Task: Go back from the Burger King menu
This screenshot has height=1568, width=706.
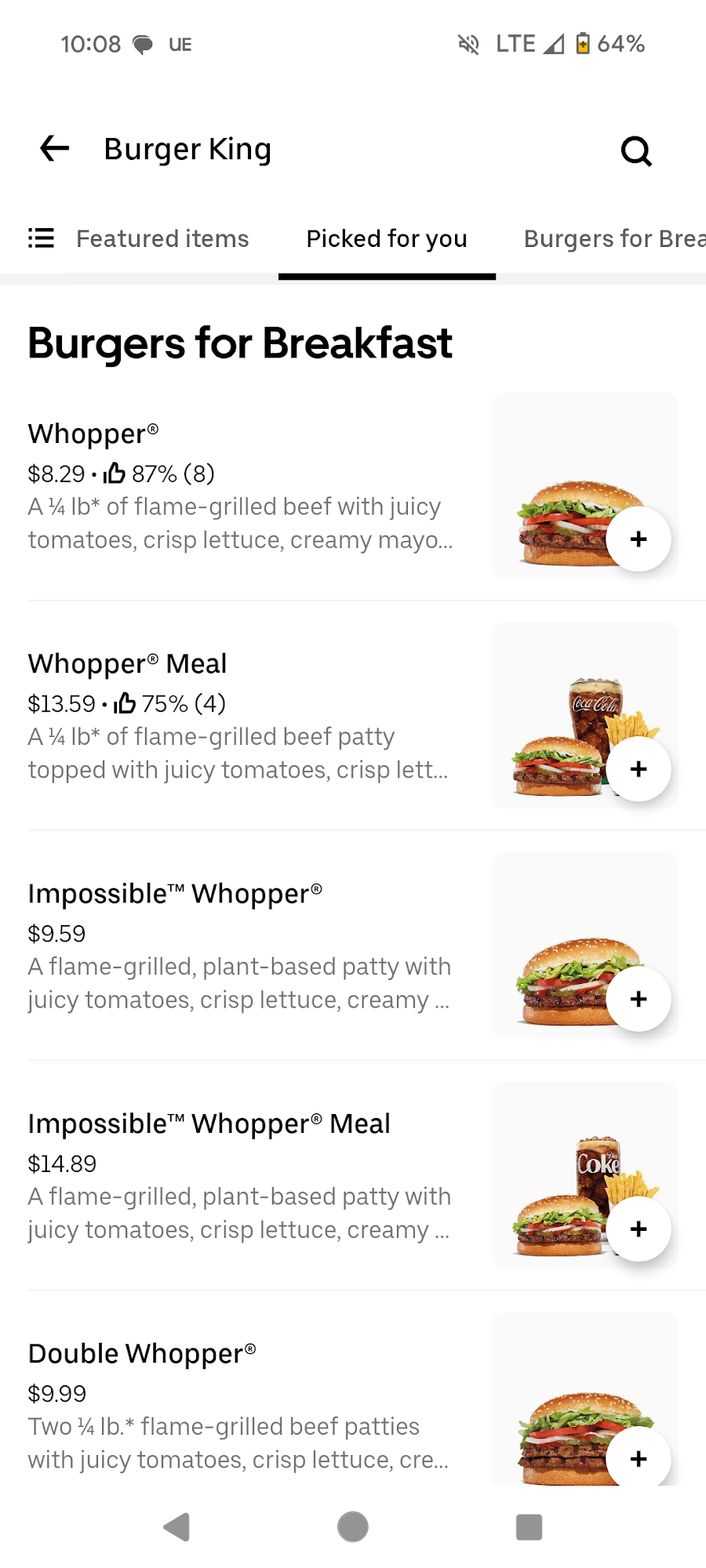Action: pyautogui.click(x=55, y=149)
